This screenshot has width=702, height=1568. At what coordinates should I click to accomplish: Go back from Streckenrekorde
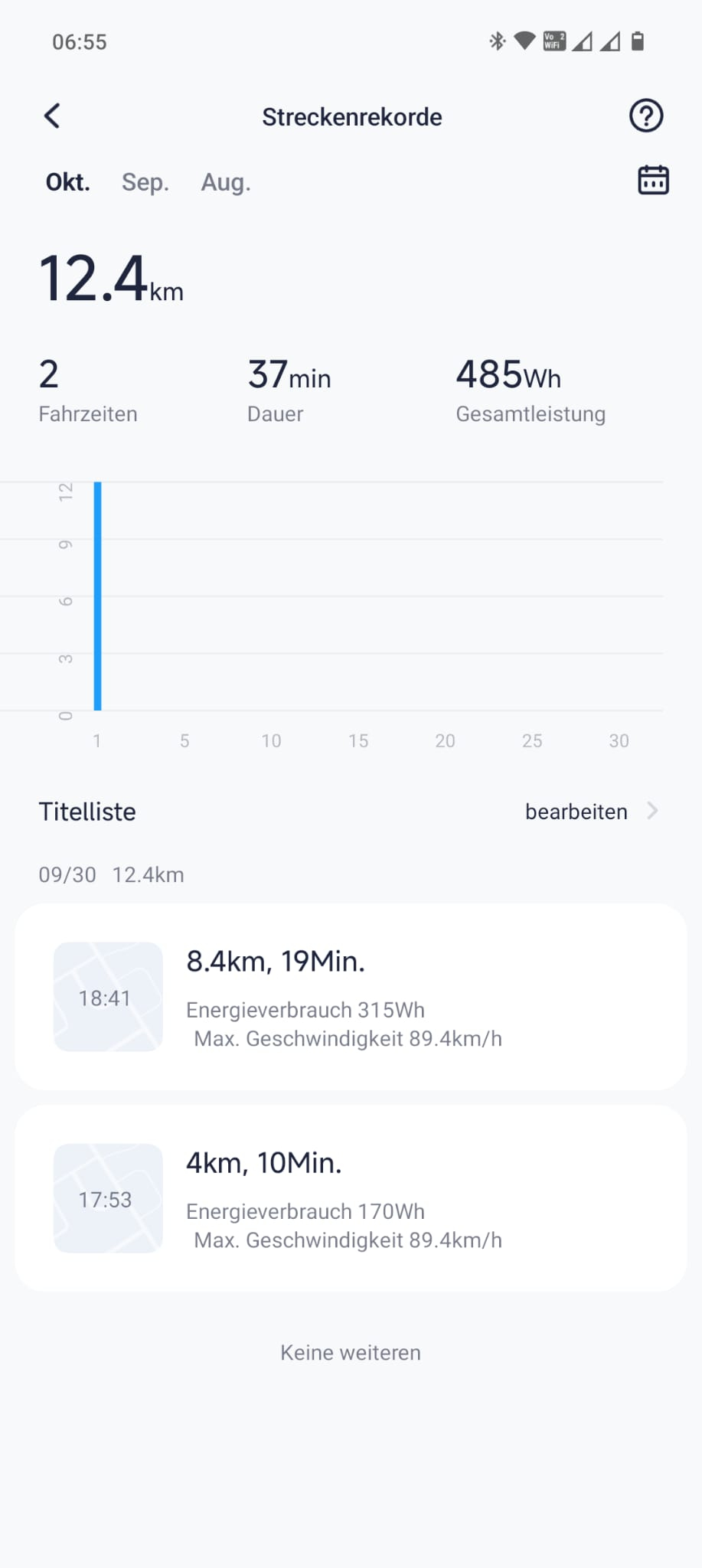[52, 116]
